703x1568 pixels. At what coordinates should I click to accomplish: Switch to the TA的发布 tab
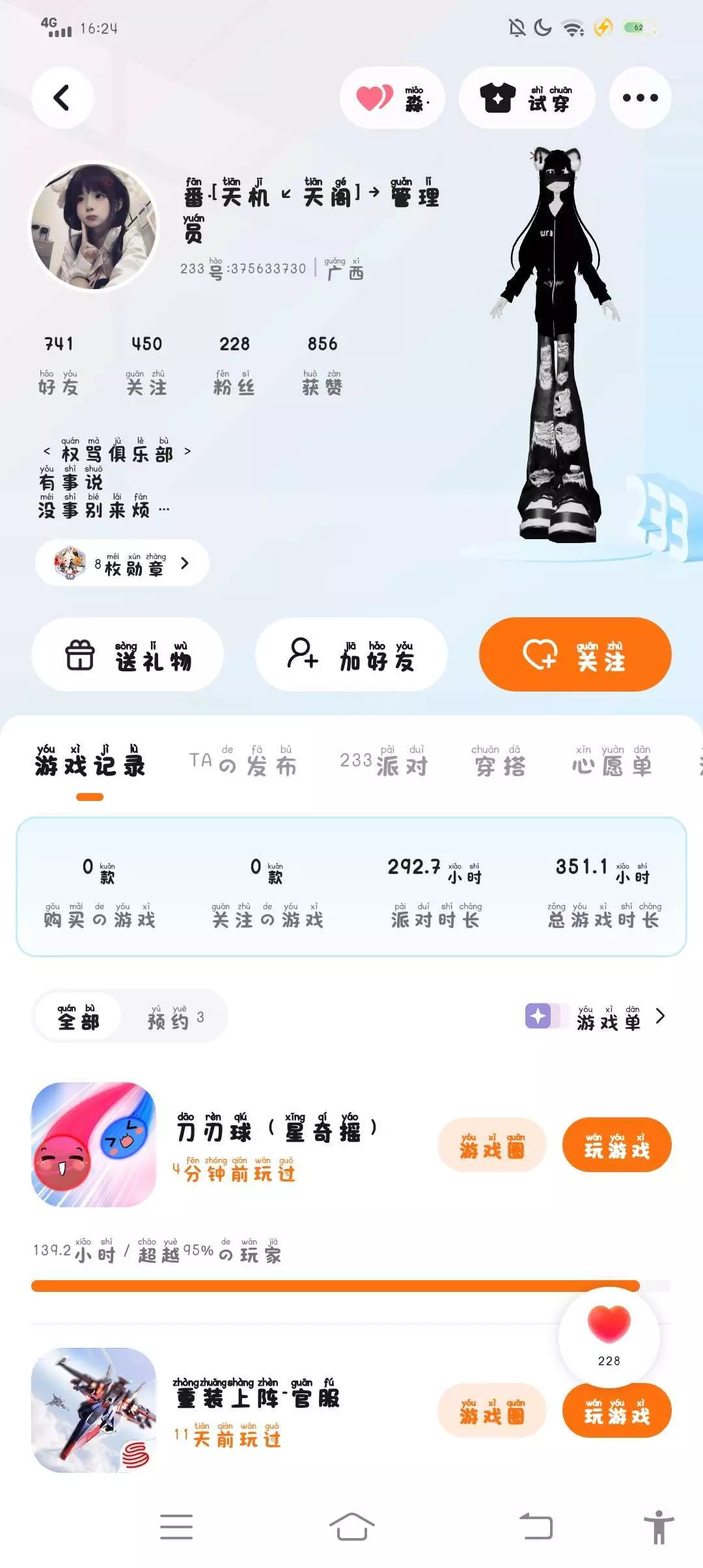pyautogui.click(x=243, y=761)
